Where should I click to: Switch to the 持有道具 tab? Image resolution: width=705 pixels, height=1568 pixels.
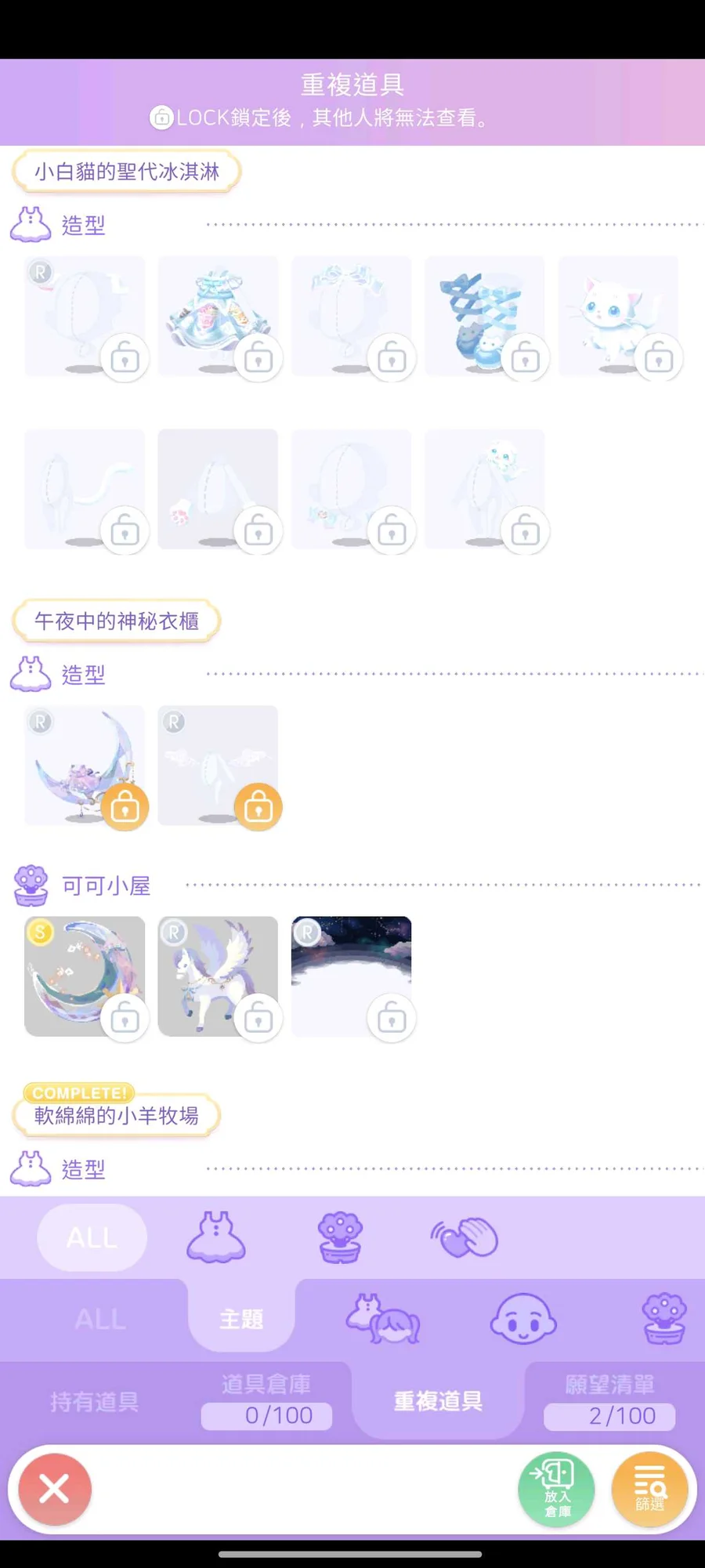(94, 1402)
